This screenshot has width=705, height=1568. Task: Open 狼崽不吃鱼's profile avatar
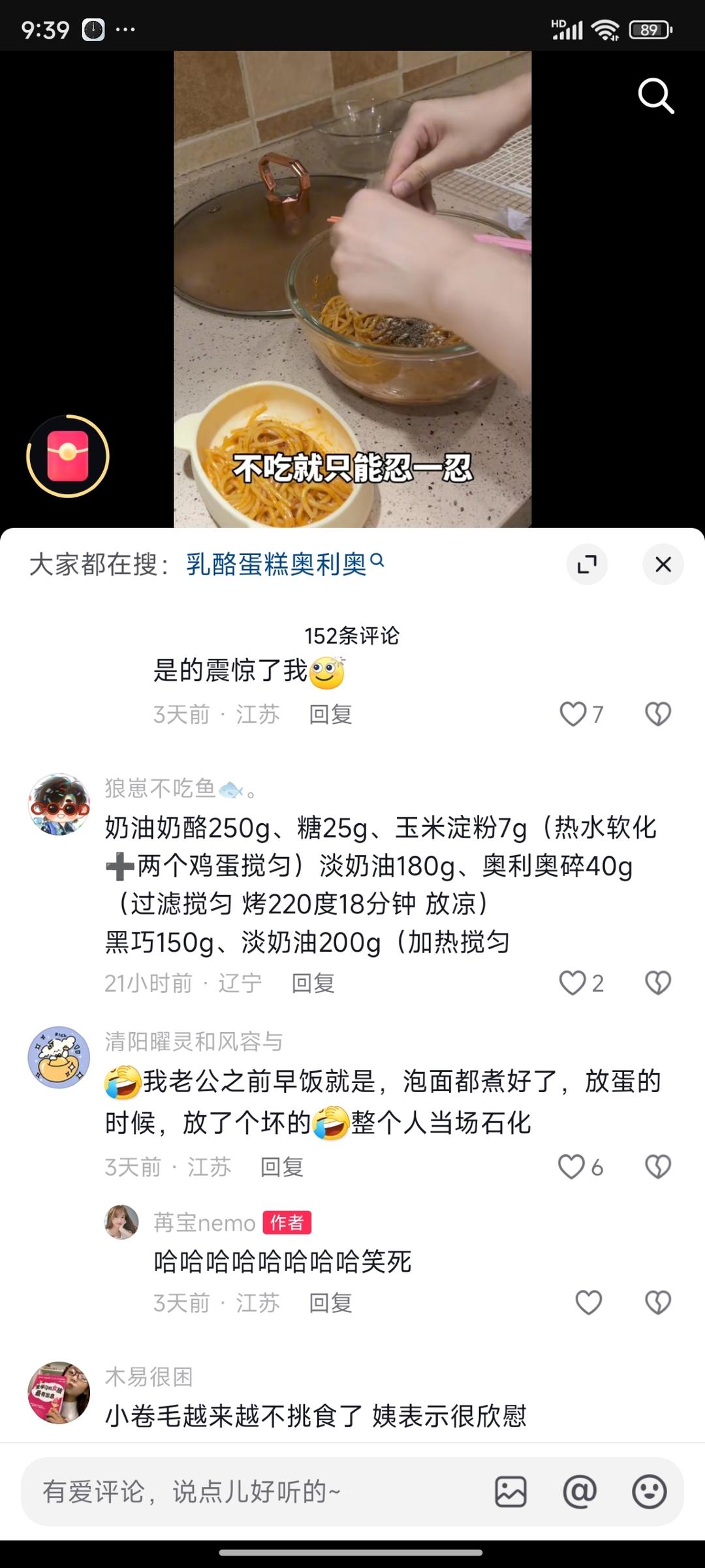pyautogui.click(x=59, y=804)
